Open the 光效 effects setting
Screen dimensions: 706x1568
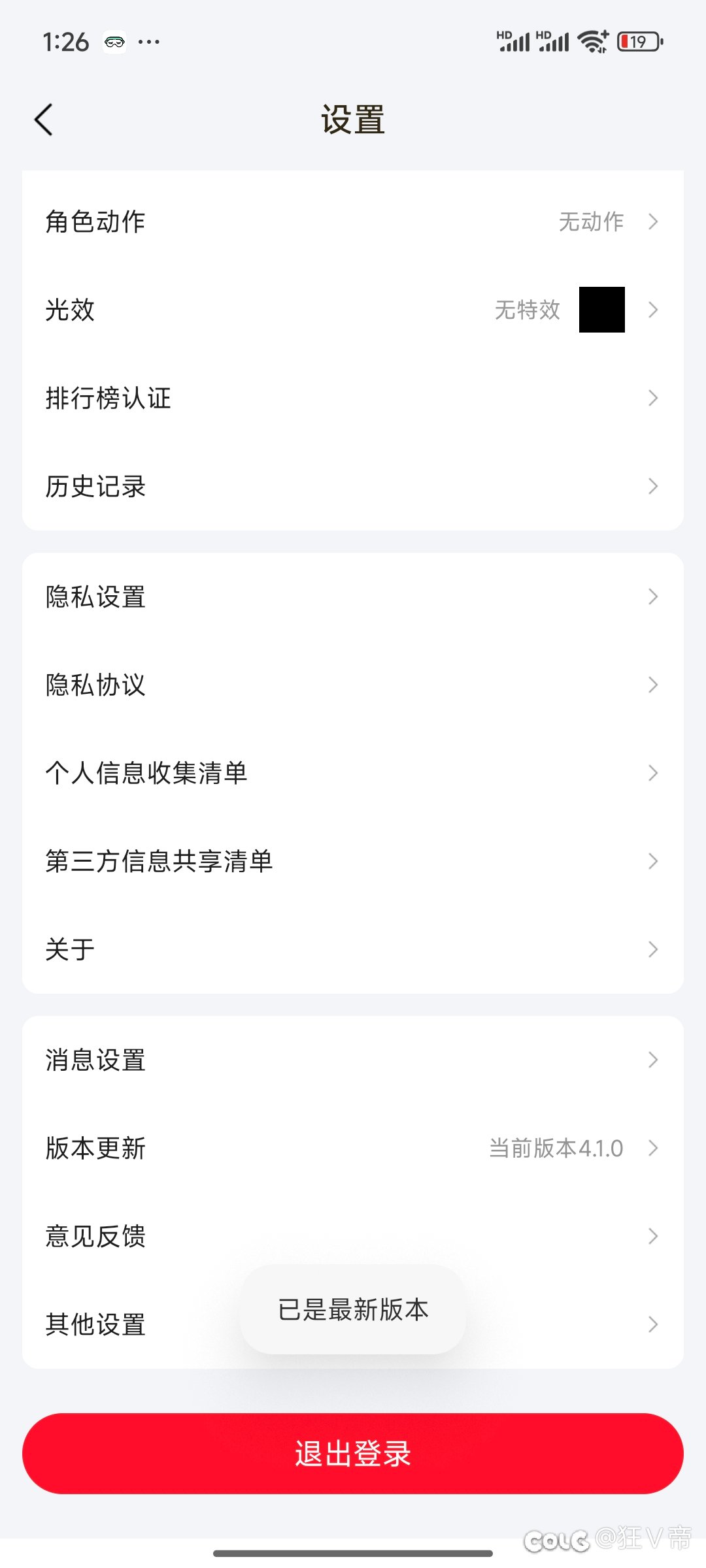click(x=353, y=310)
